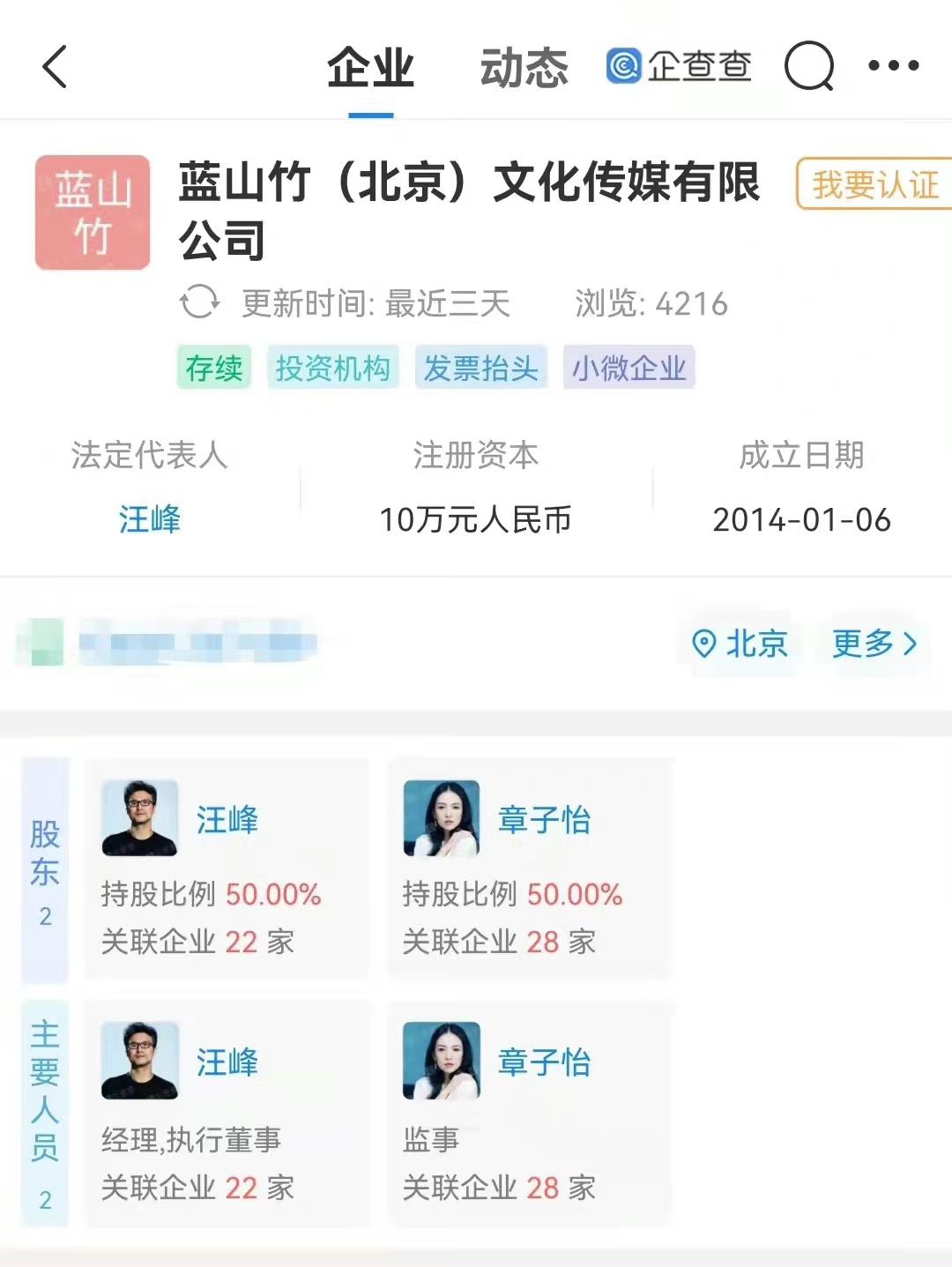
Task: Open the 北京 location chip
Action: coord(740,644)
